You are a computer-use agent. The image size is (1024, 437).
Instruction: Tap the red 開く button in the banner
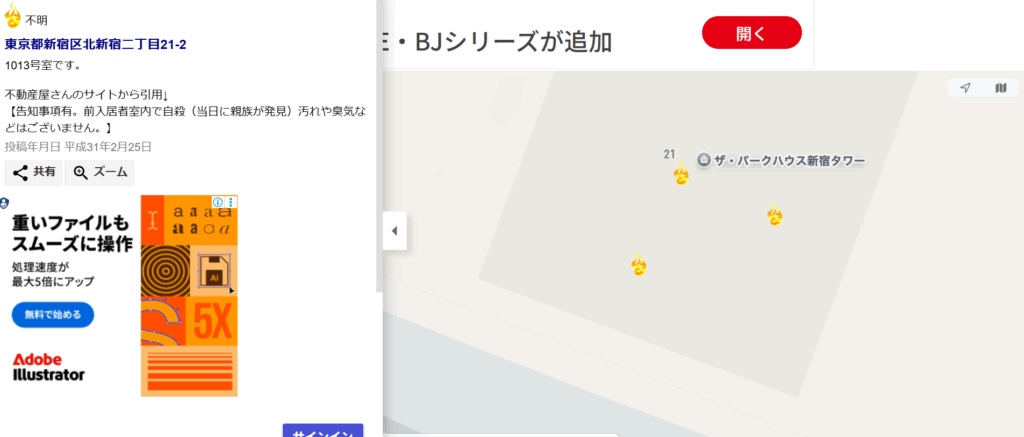(751, 33)
